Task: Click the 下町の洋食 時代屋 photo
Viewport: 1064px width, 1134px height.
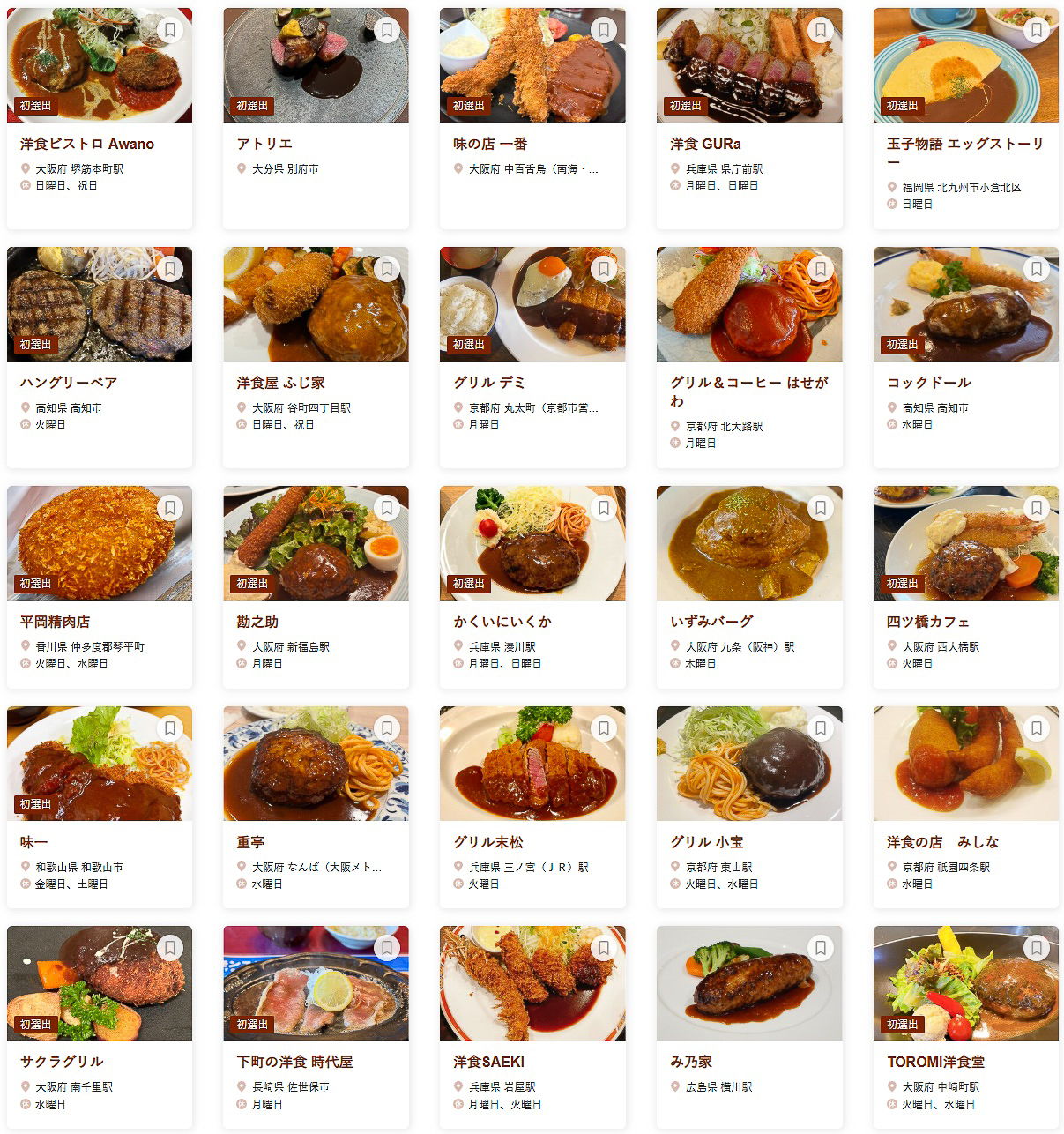Action: tap(316, 984)
